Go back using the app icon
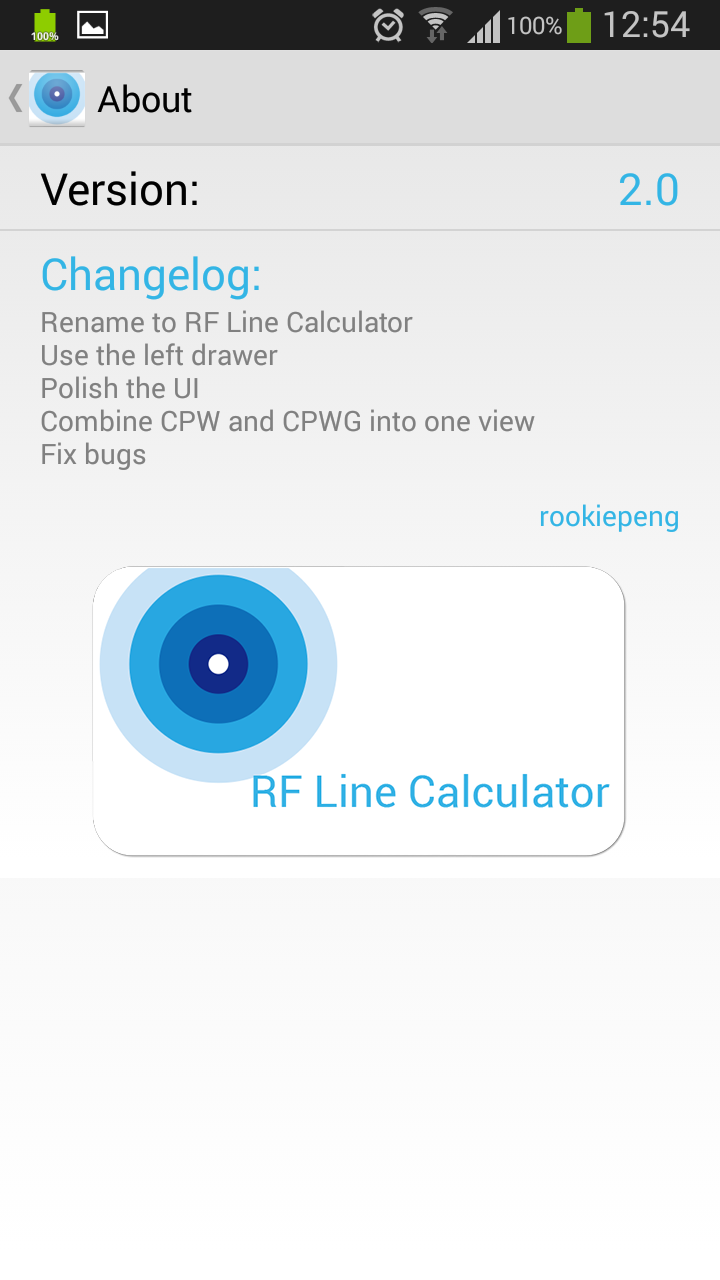The width and height of the screenshot is (720, 1280). [56, 98]
